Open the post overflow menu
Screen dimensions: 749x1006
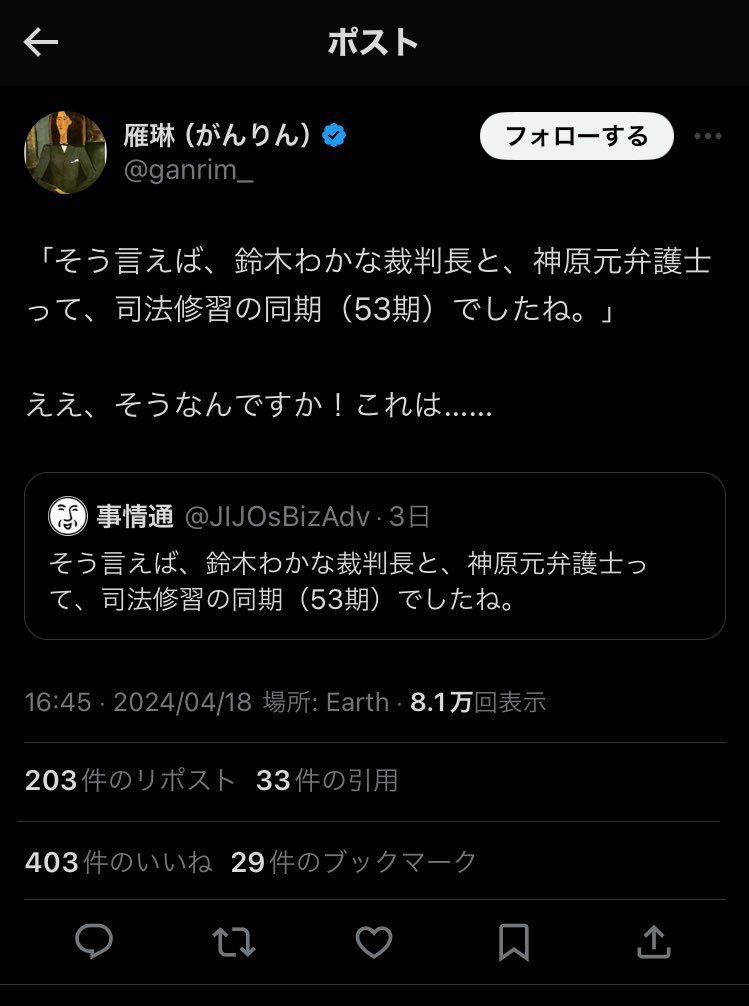tap(707, 137)
